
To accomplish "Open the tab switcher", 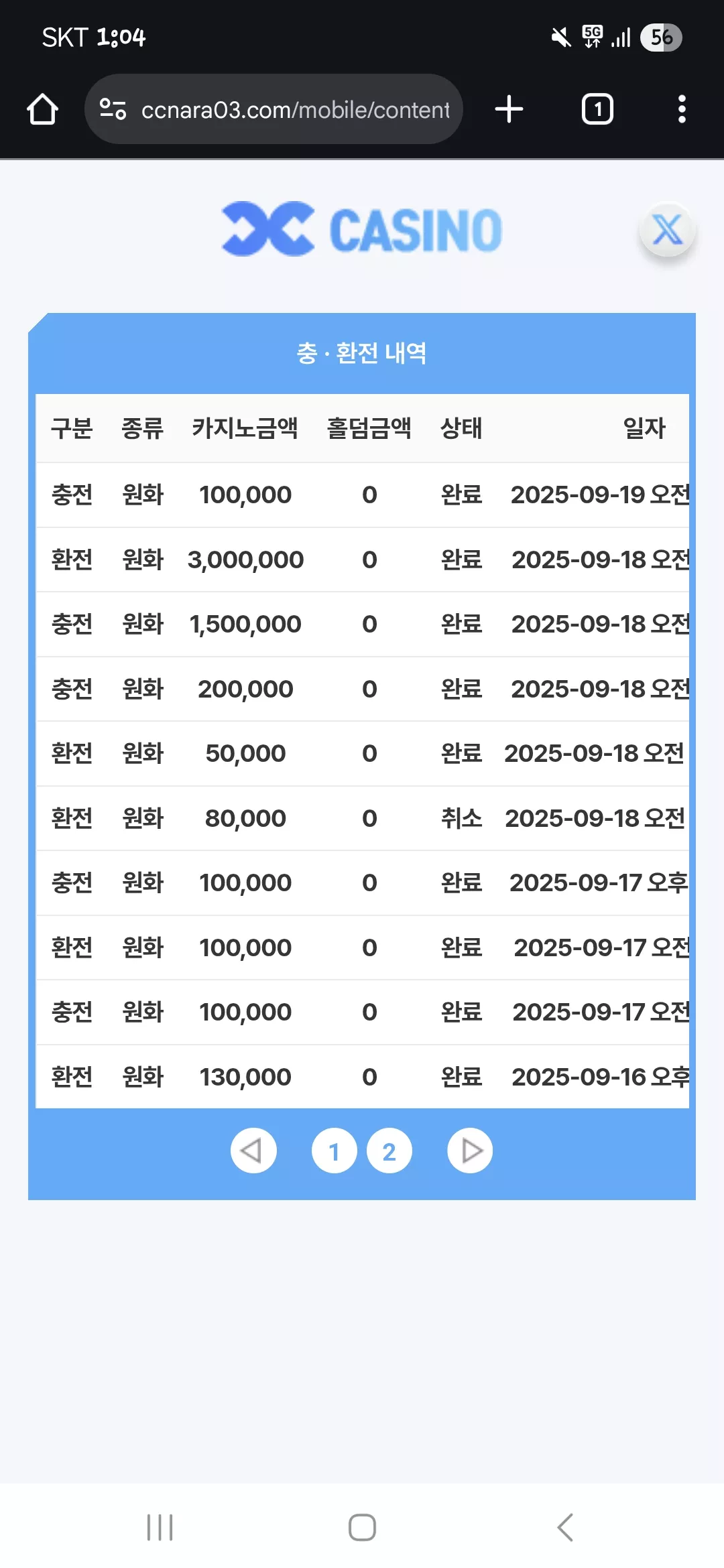I will (x=597, y=109).
